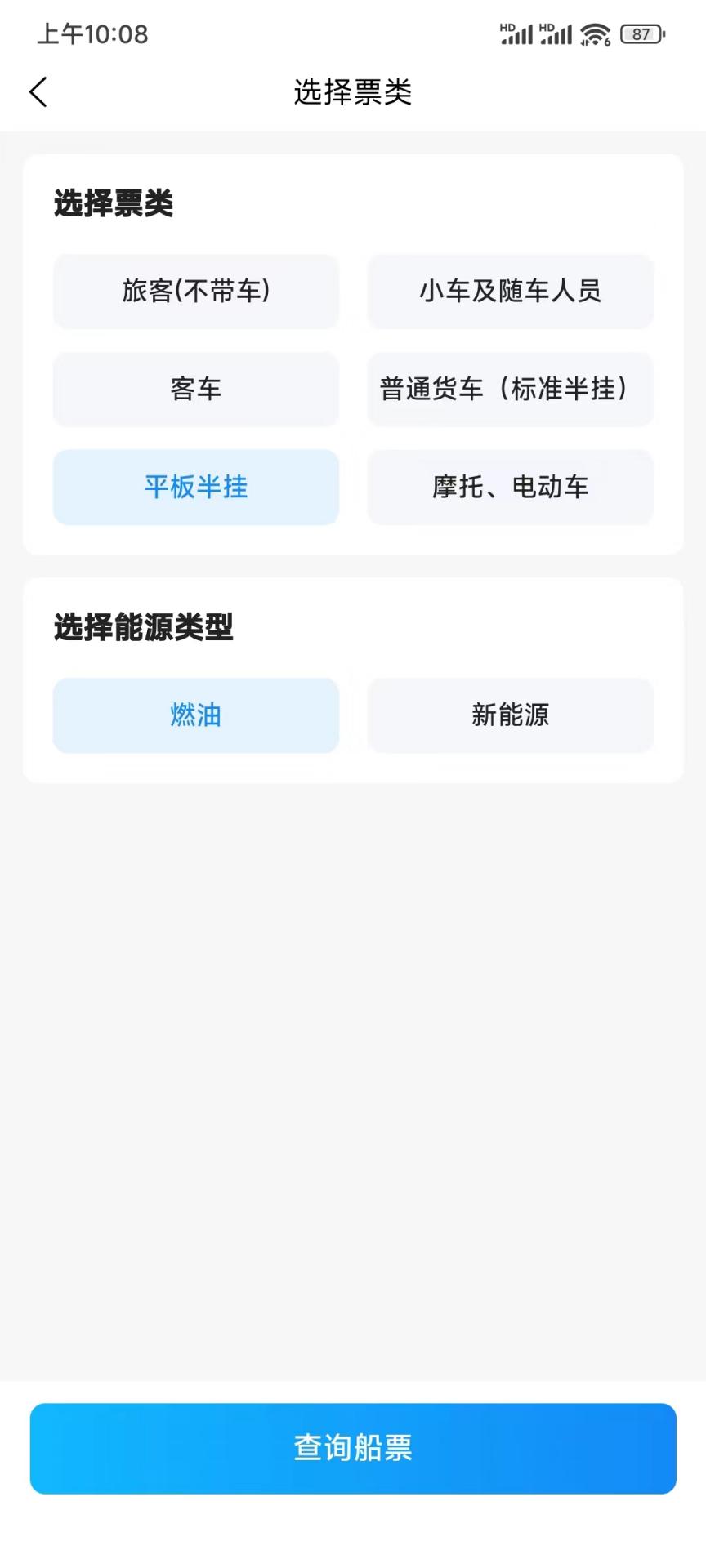Tap the highlighted 平板半挂 option
This screenshot has width=706, height=1568.
click(196, 488)
